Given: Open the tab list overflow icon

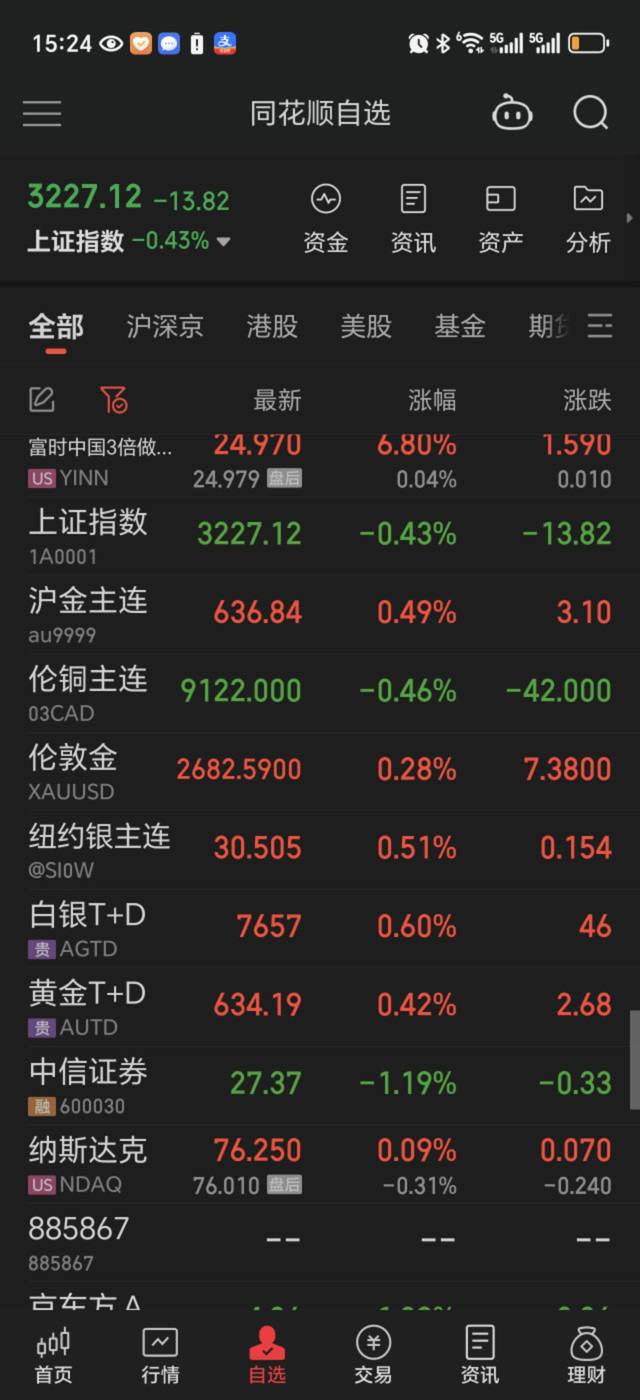Looking at the screenshot, I should 600,326.
